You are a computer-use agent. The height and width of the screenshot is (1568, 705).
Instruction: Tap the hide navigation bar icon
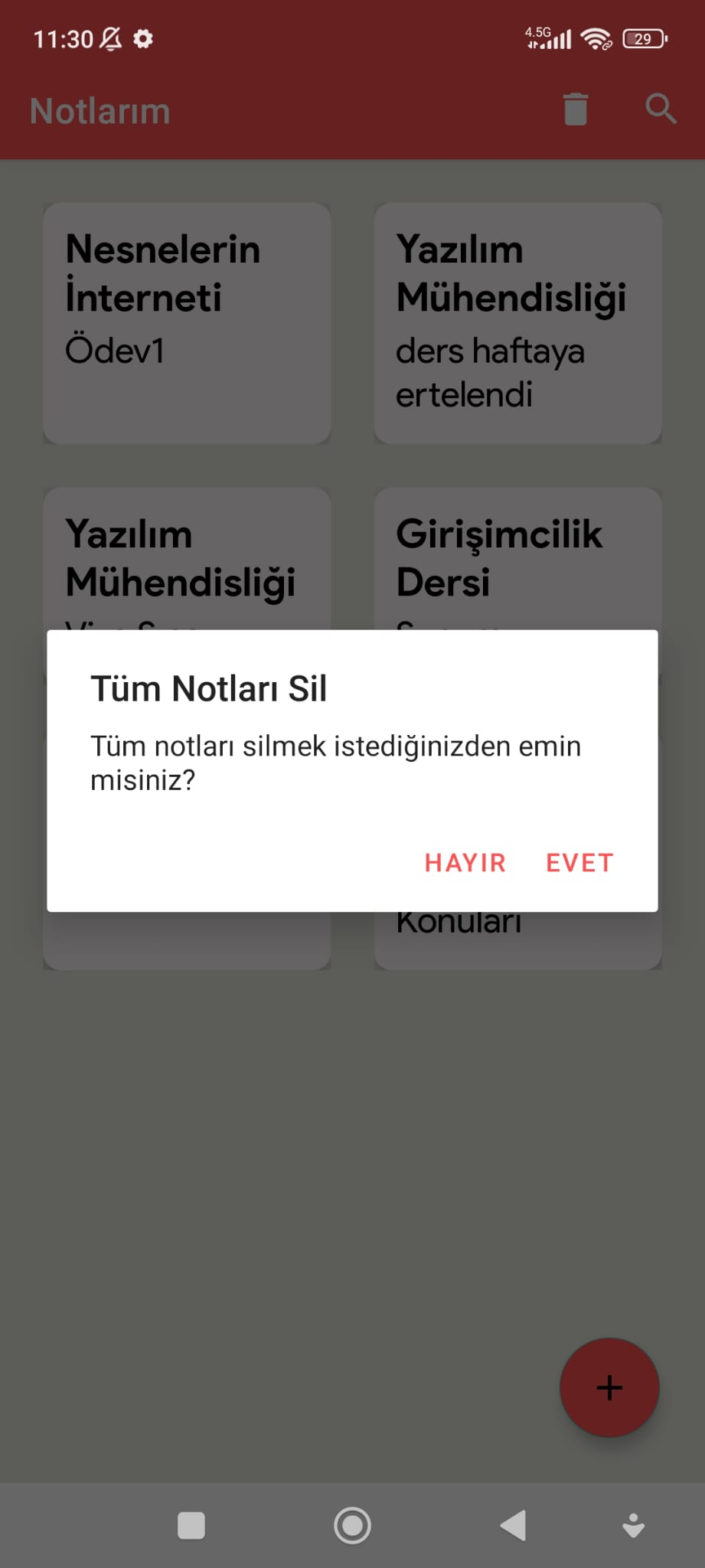[633, 1525]
